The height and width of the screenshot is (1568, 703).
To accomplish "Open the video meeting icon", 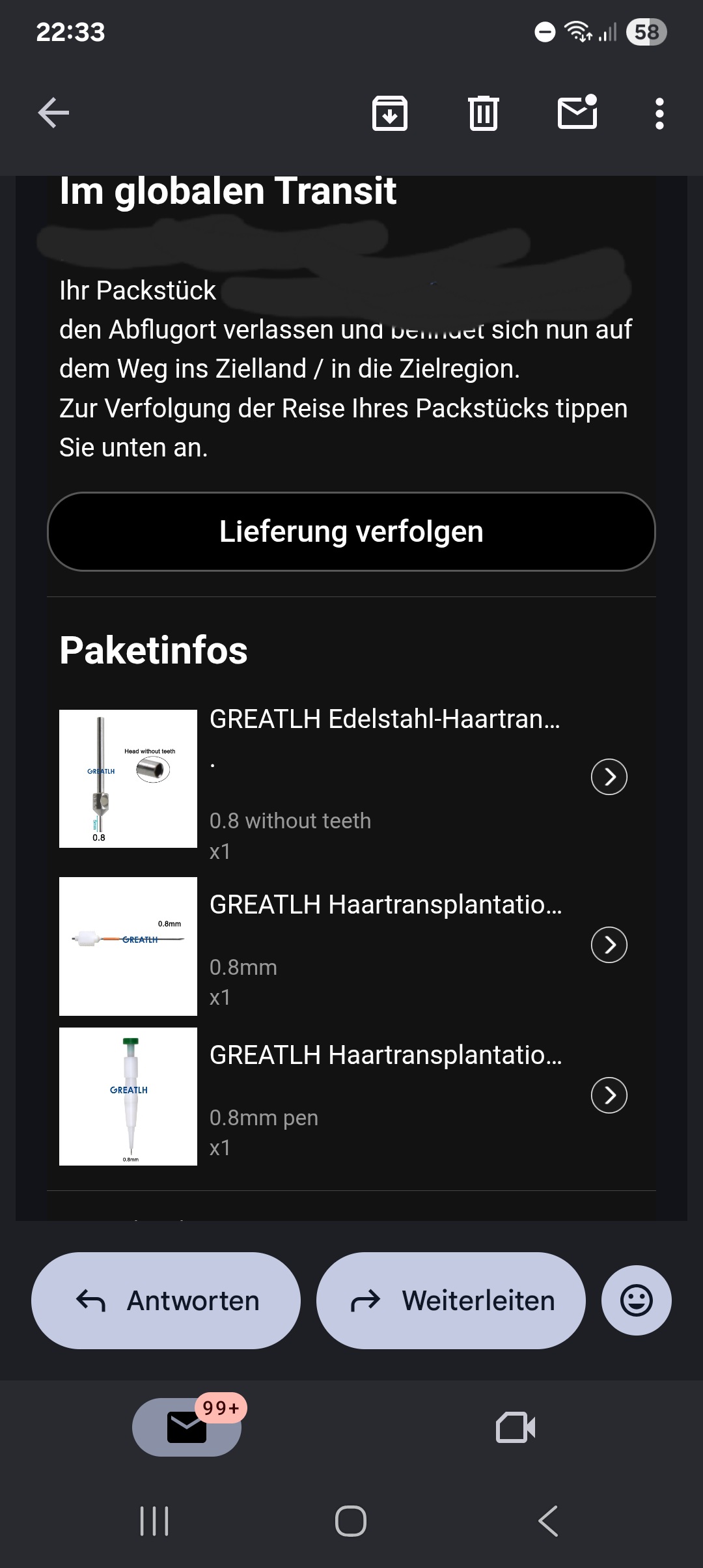I will 514,1427.
